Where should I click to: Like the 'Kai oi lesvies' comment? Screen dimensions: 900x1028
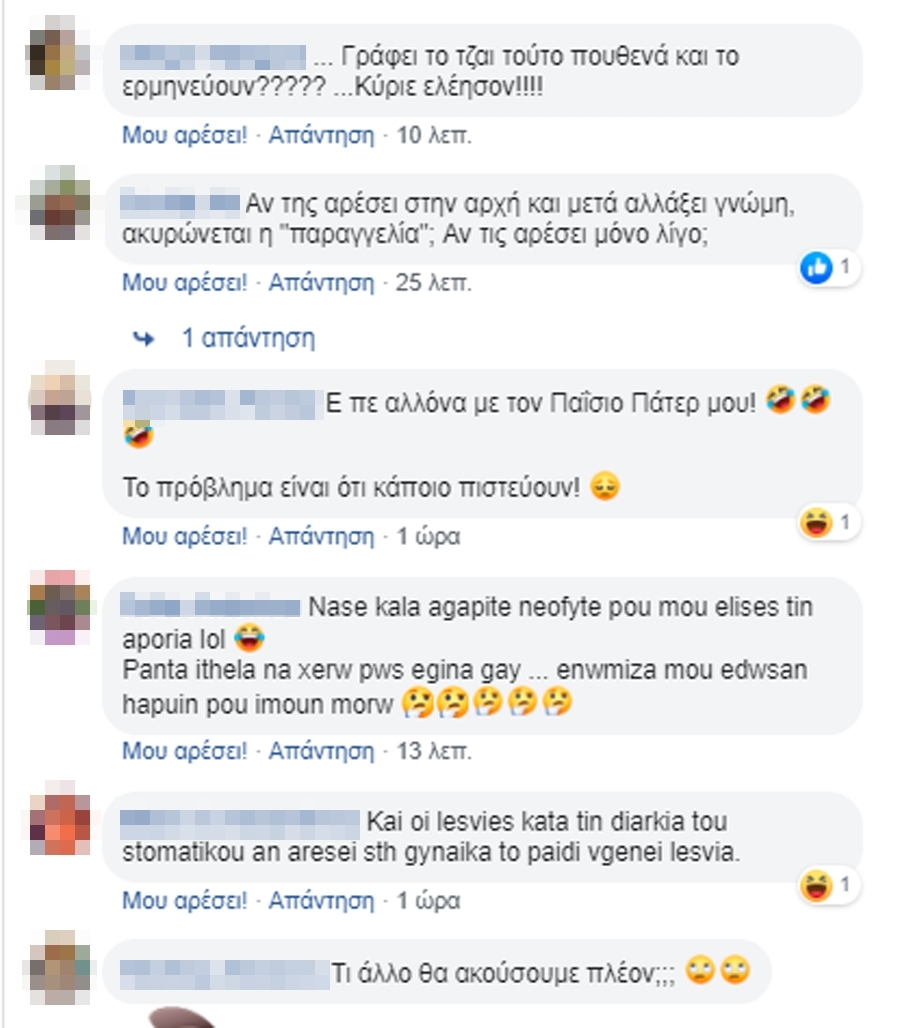184,901
